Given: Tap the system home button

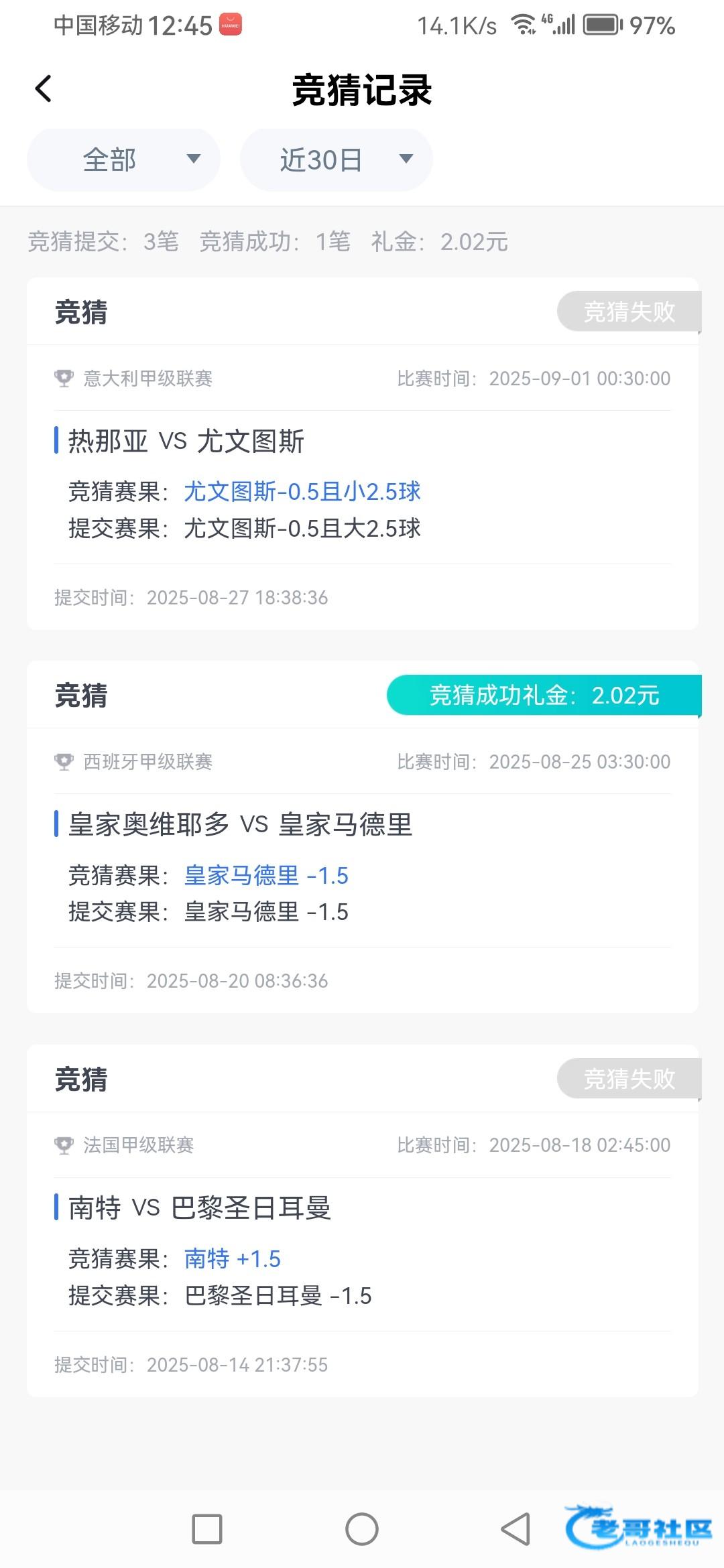Looking at the screenshot, I should click(362, 1529).
